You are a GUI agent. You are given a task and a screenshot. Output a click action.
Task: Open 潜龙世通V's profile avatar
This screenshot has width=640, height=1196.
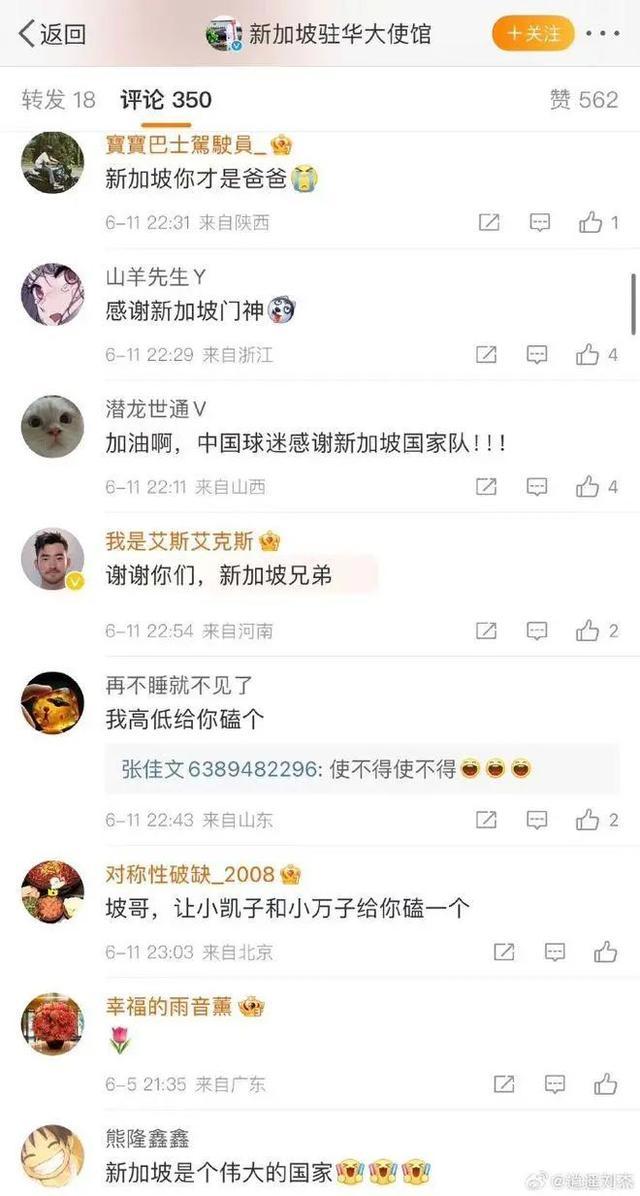(52, 426)
